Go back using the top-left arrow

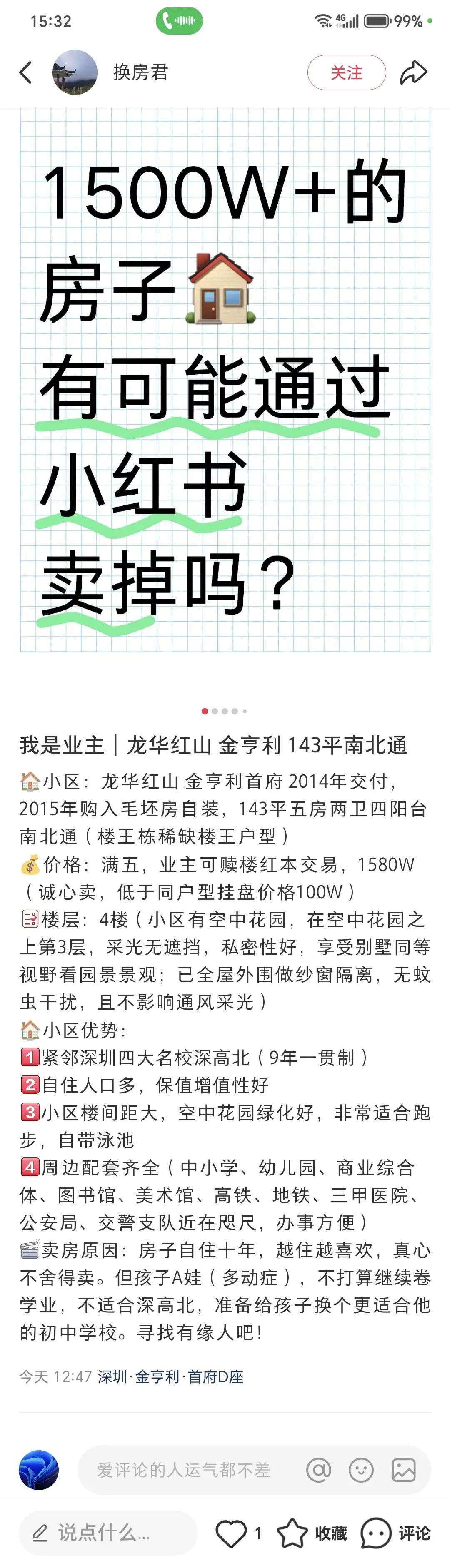click(25, 72)
